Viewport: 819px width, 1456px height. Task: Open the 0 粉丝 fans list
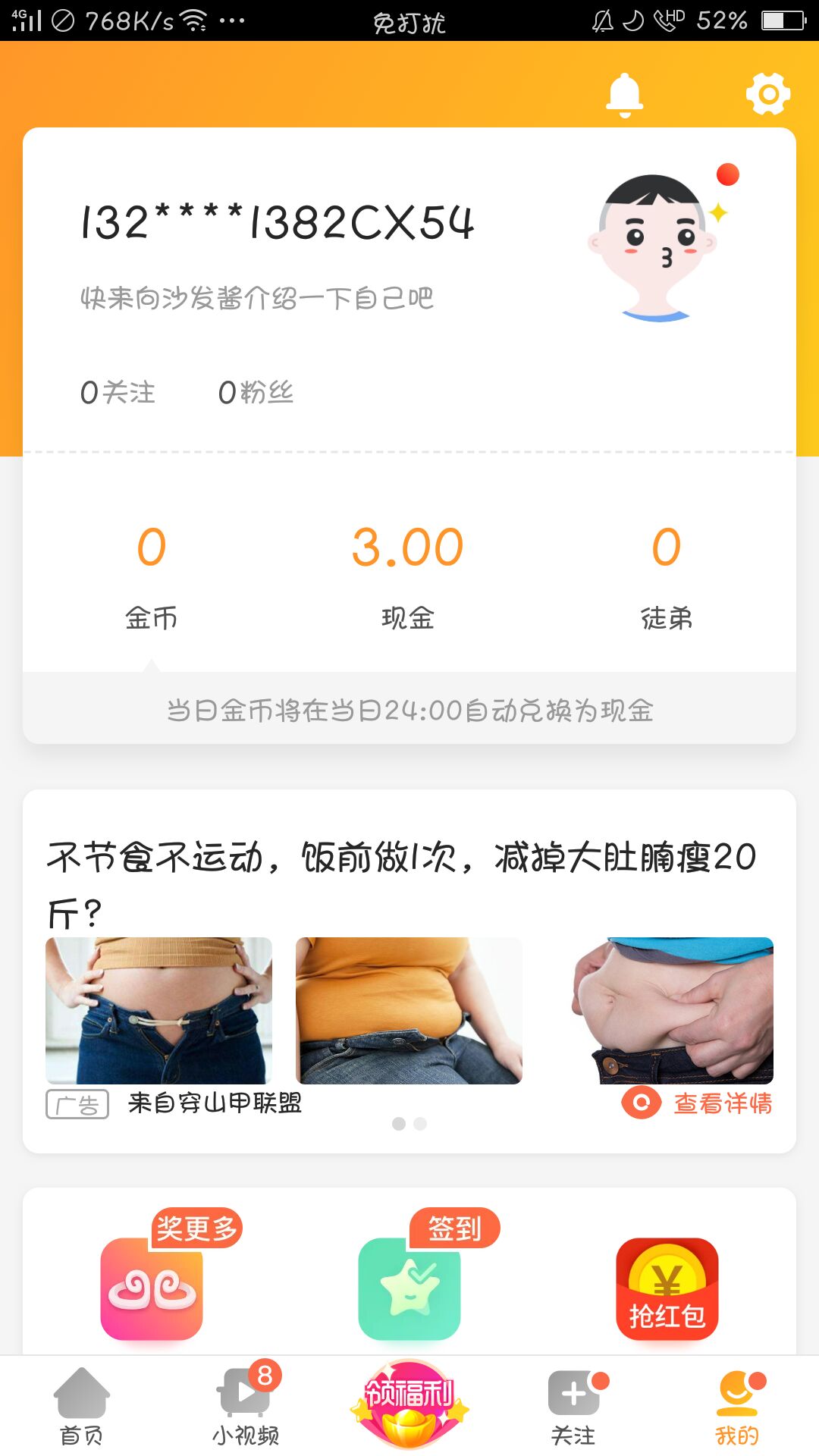click(255, 394)
